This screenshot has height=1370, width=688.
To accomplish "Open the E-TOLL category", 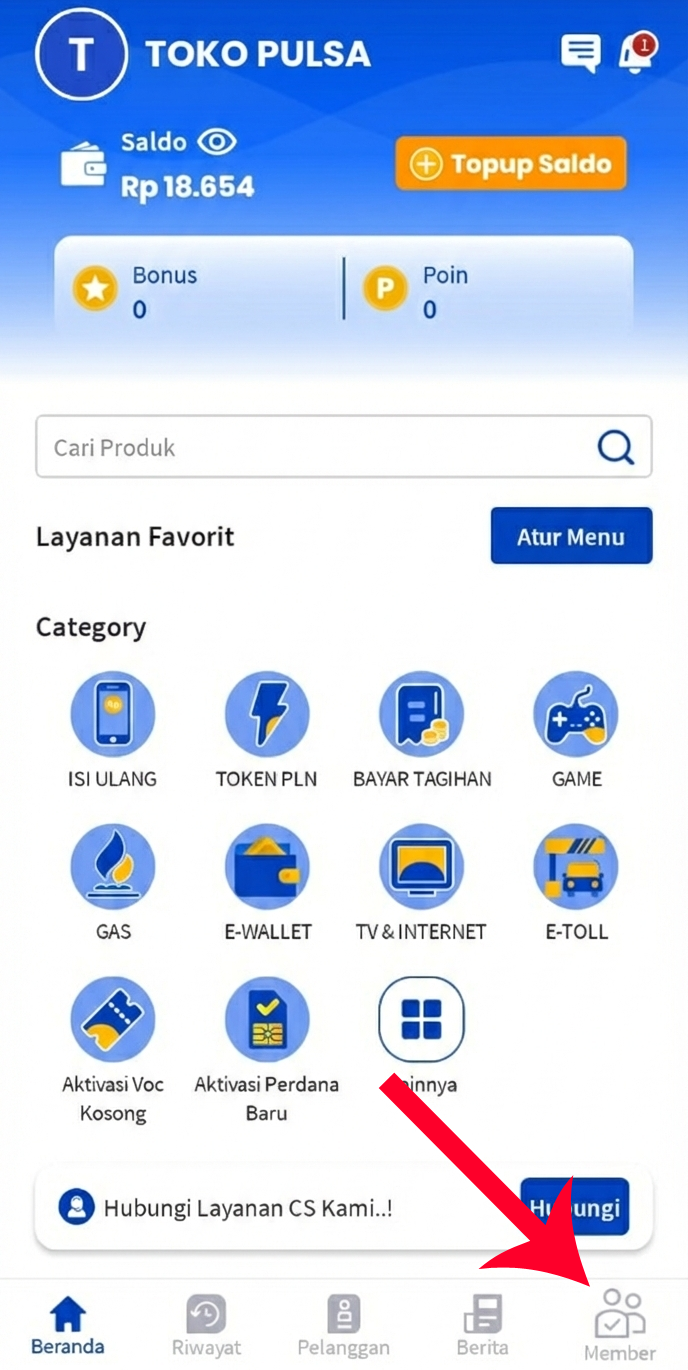I will click(576, 867).
